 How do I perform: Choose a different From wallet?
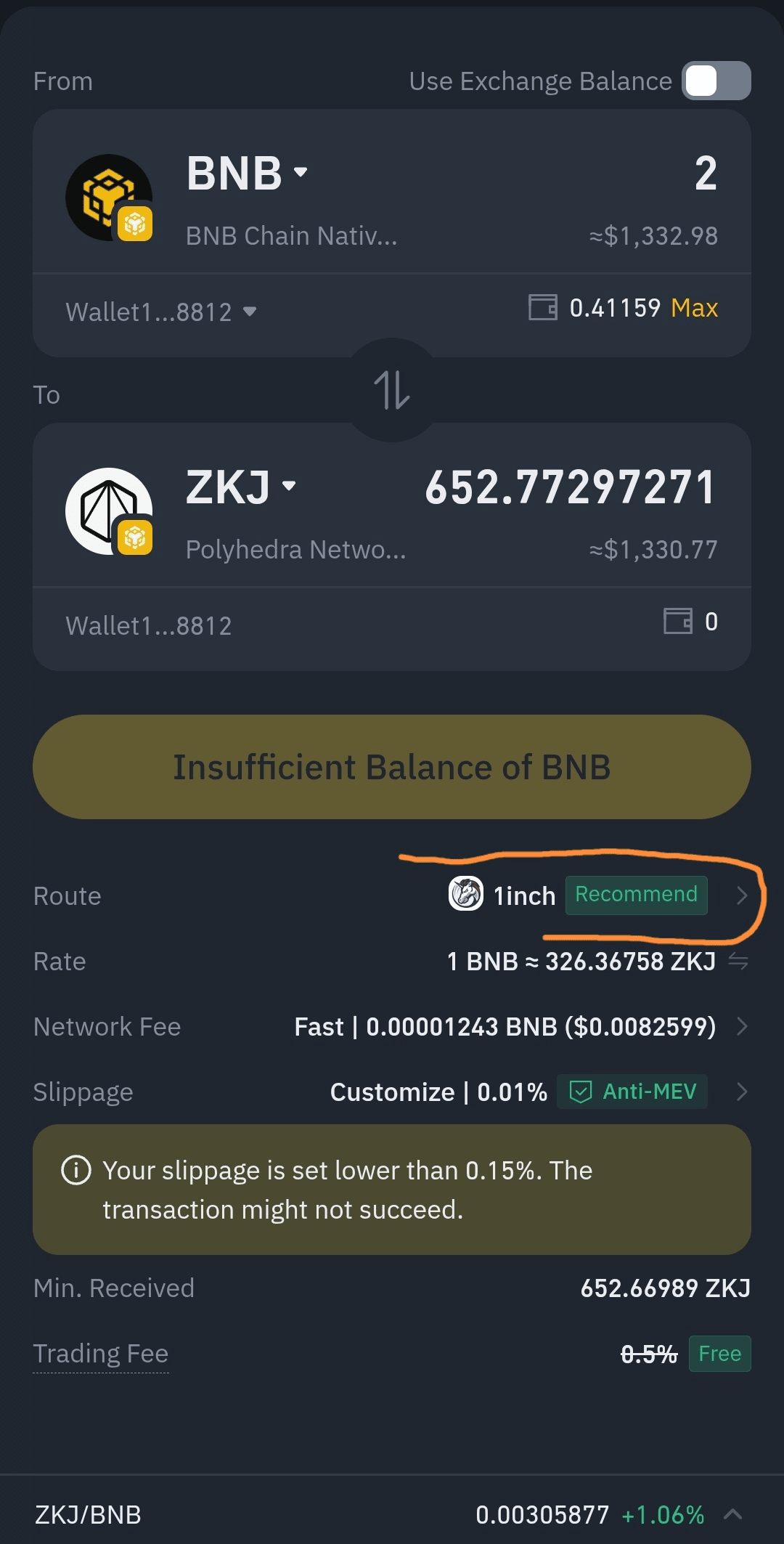click(x=161, y=312)
